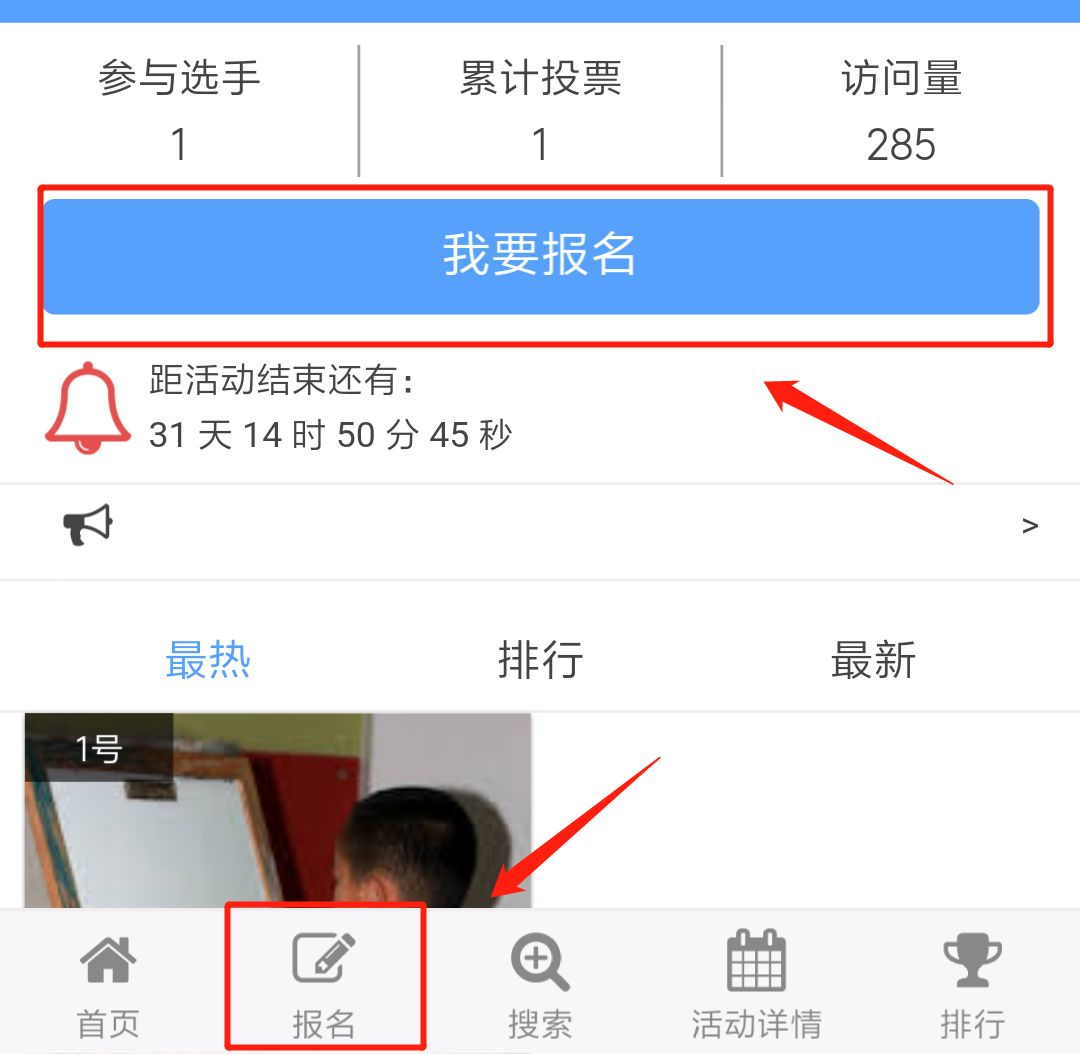Select the 最新 tab
The height and width of the screenshot is (1054, 1080).
coord(873,660)
